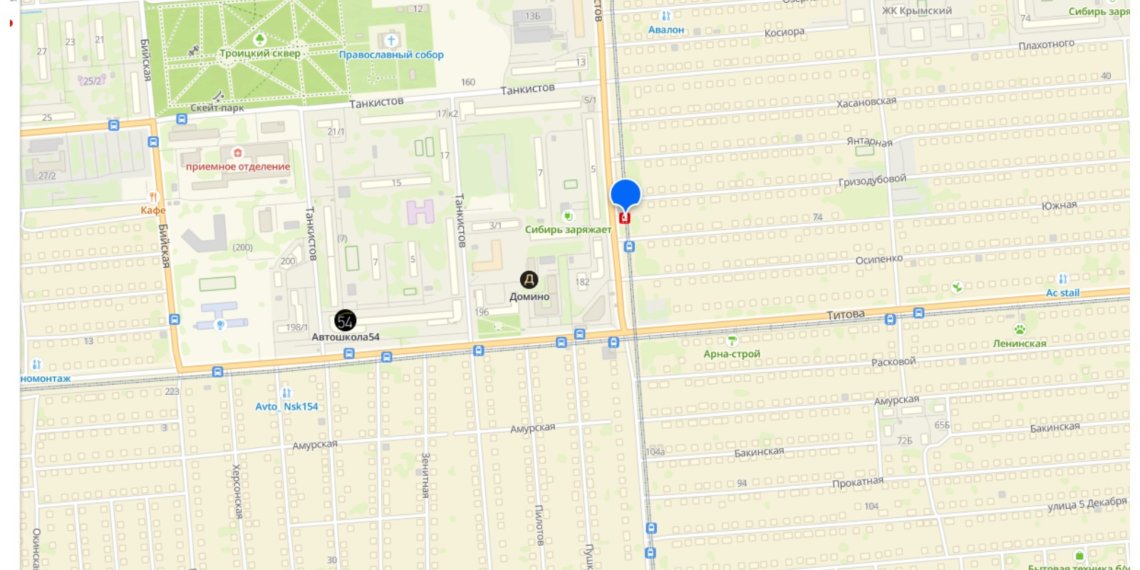This screenshot has height=570, width=1140.
Task: Open the Ленинская pet shop marker
Action: (x=1019, y=329)
